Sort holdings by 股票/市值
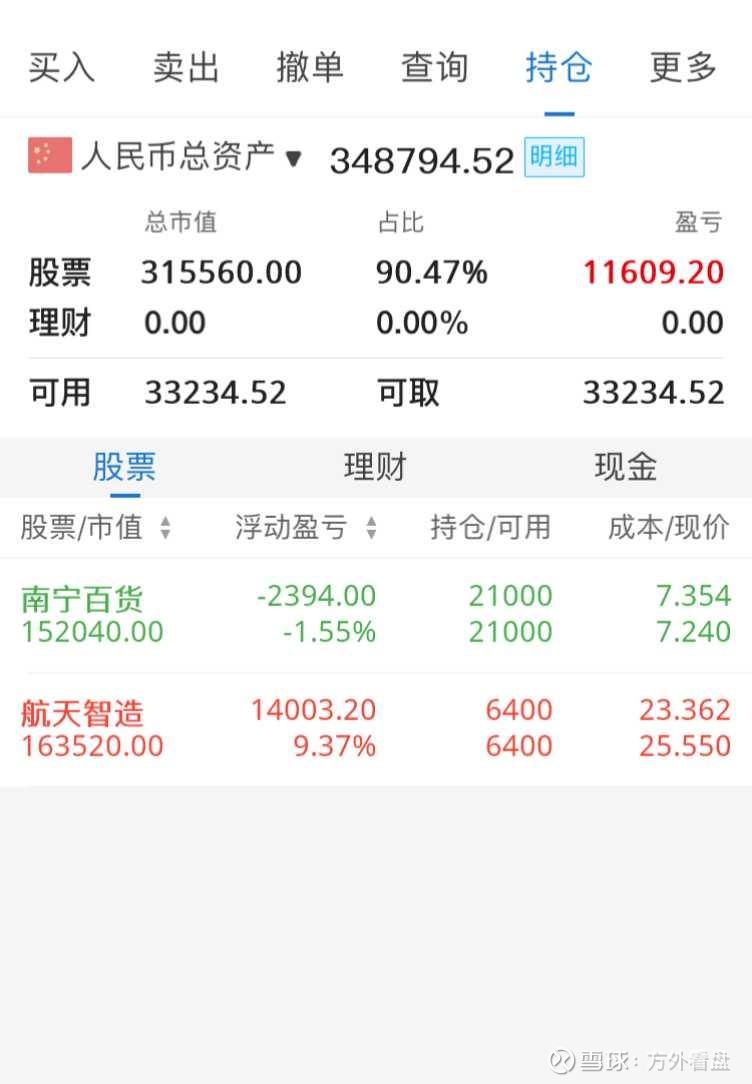Viewport: 752px width, 1084px height. tap(96, 527)
